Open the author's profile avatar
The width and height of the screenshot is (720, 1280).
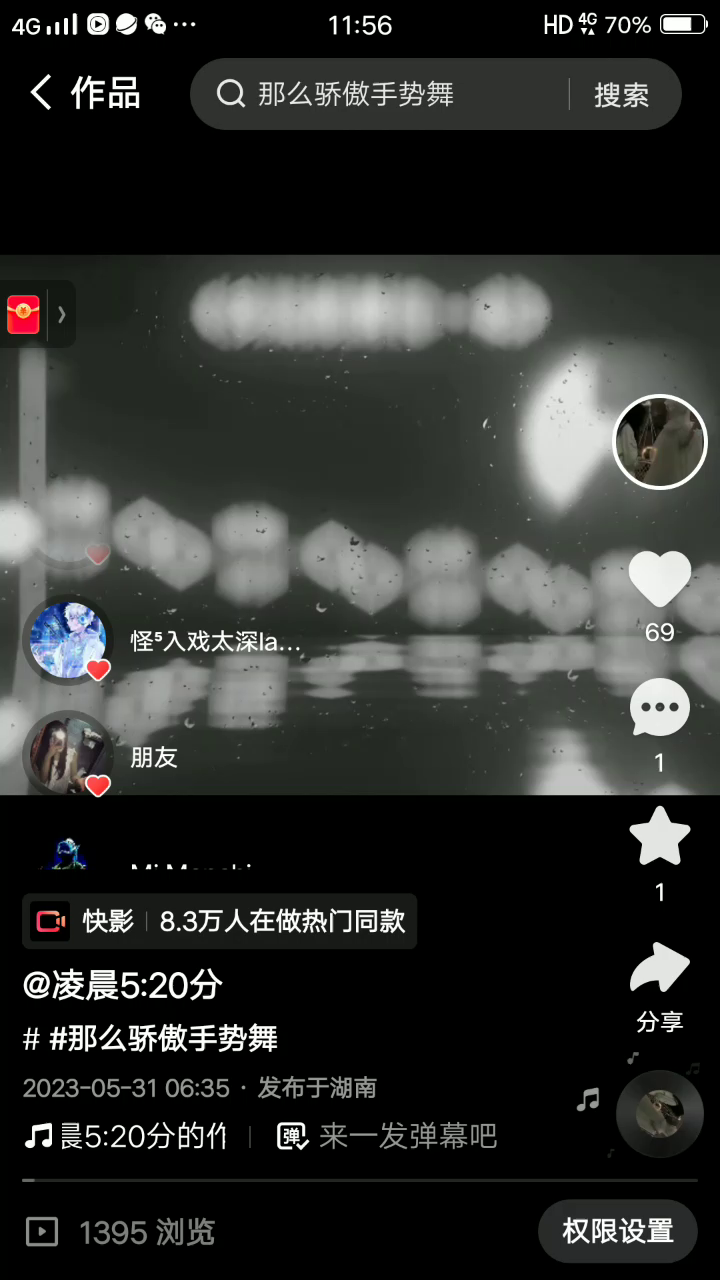point(659,442)
